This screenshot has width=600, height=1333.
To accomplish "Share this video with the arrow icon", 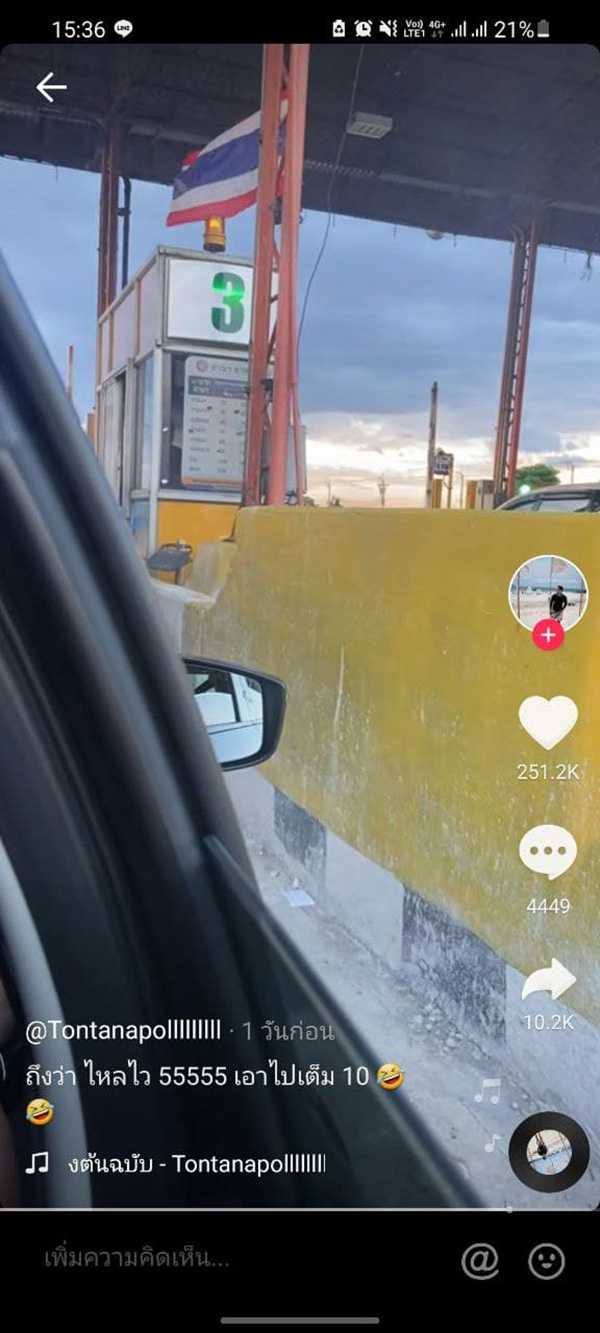I will coord(548,981).
